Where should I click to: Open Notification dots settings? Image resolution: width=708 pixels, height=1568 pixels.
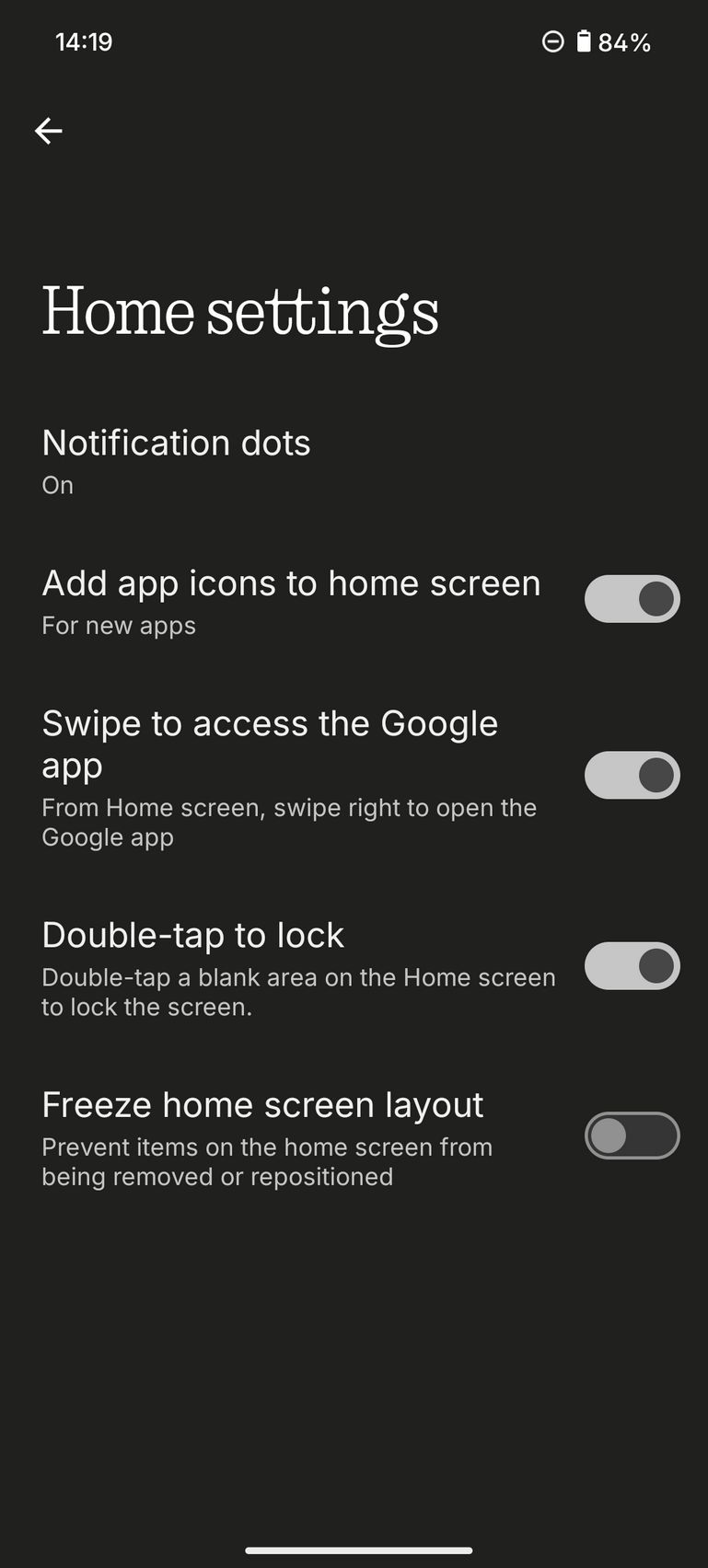pyautogui.click(x=176, y=460)
